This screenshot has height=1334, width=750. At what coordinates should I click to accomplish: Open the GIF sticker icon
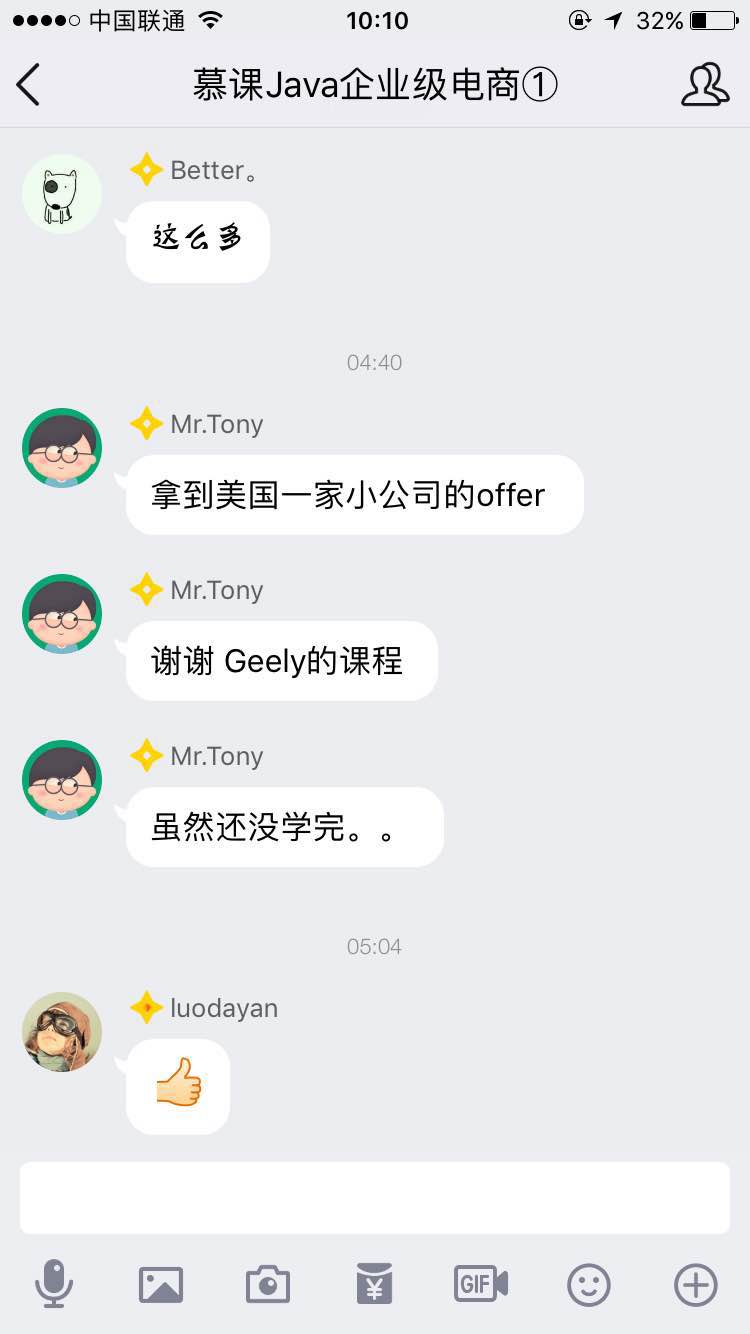481,1285
